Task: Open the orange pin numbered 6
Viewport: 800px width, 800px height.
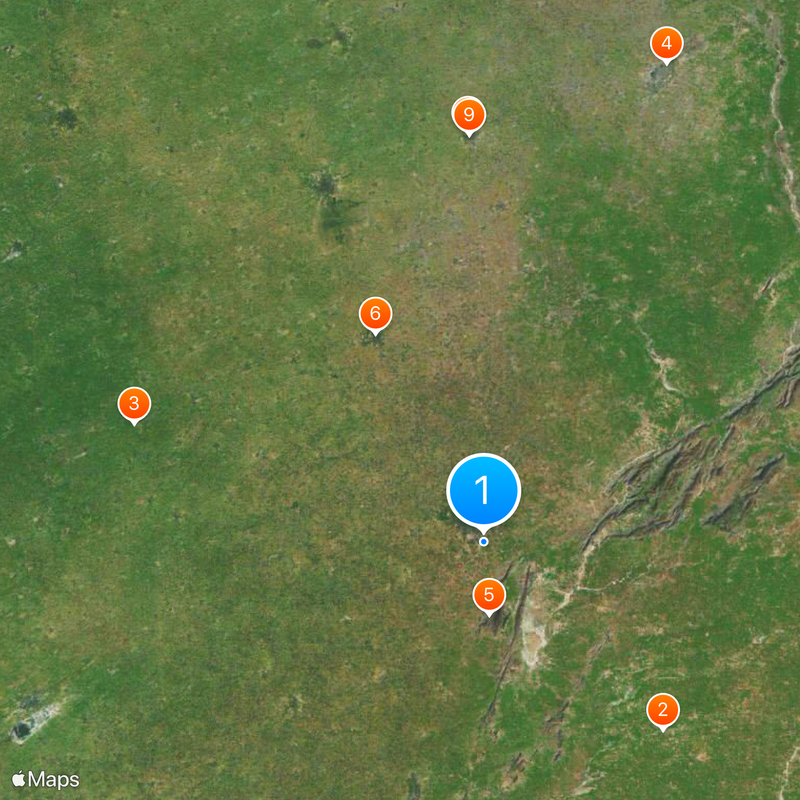Action: click(x=375, y=314)
